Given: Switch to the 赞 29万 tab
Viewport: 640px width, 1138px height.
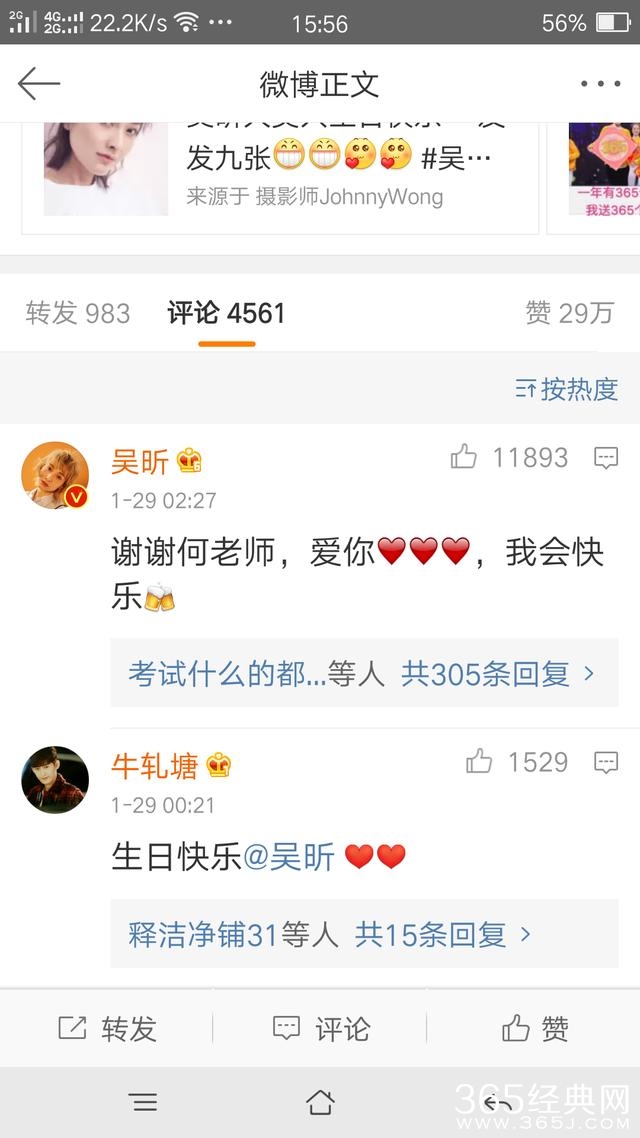Looking at the screenshot, I should coord(569,313).
